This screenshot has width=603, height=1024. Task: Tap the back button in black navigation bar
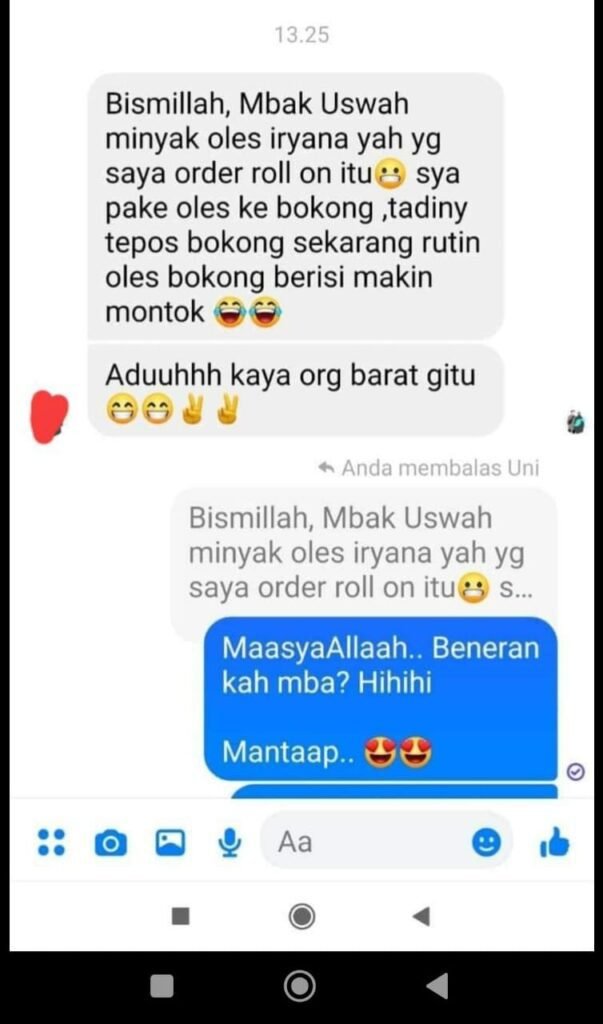tap(437, 986)
